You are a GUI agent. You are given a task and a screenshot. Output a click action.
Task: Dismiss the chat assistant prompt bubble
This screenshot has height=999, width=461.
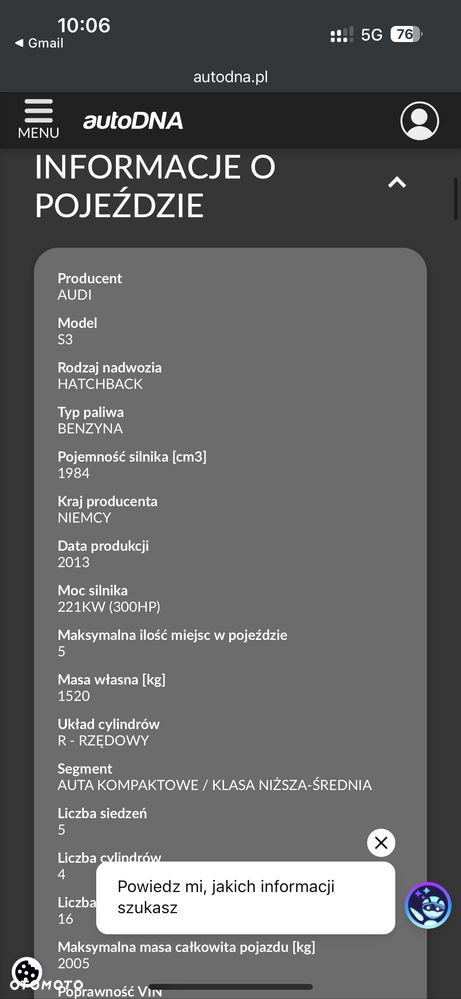[381, 843]
